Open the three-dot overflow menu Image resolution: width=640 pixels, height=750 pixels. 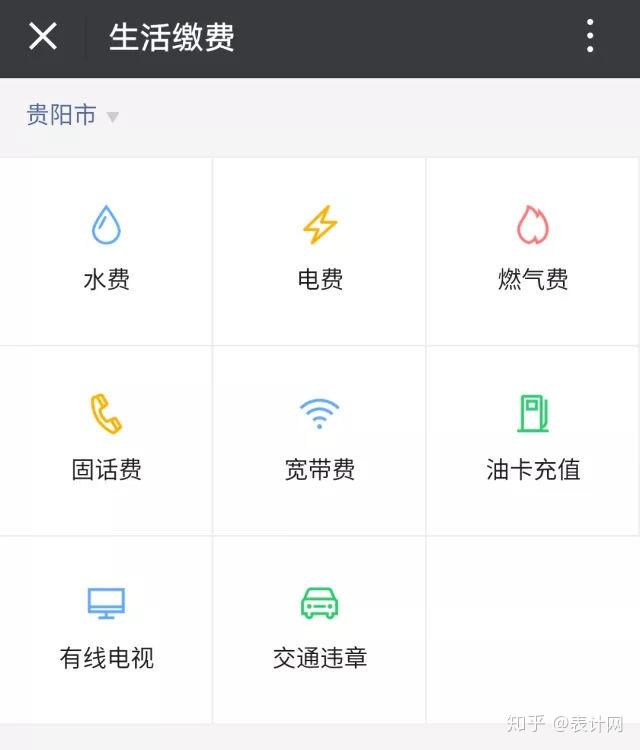(x=590, y=37)
